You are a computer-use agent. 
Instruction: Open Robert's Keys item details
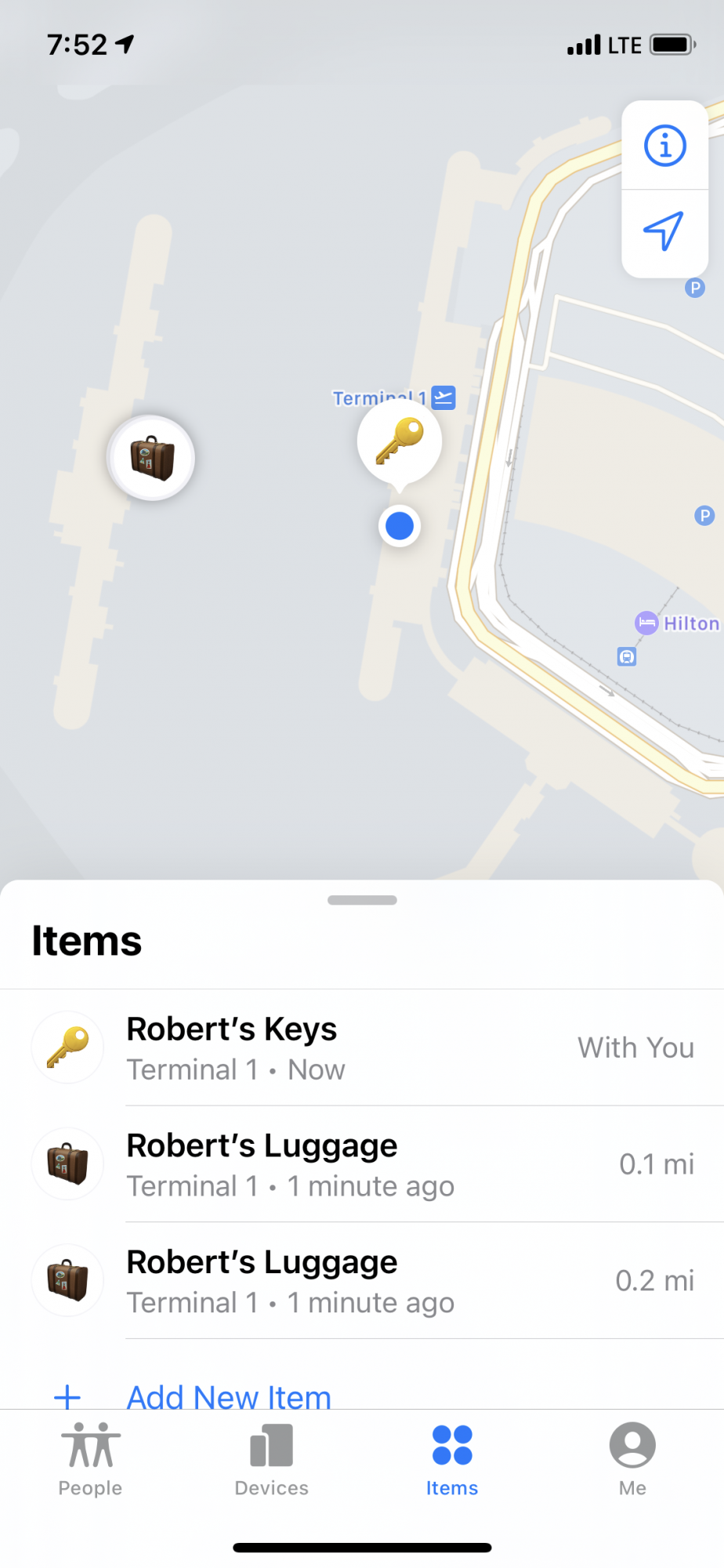tap(362, 1048)
